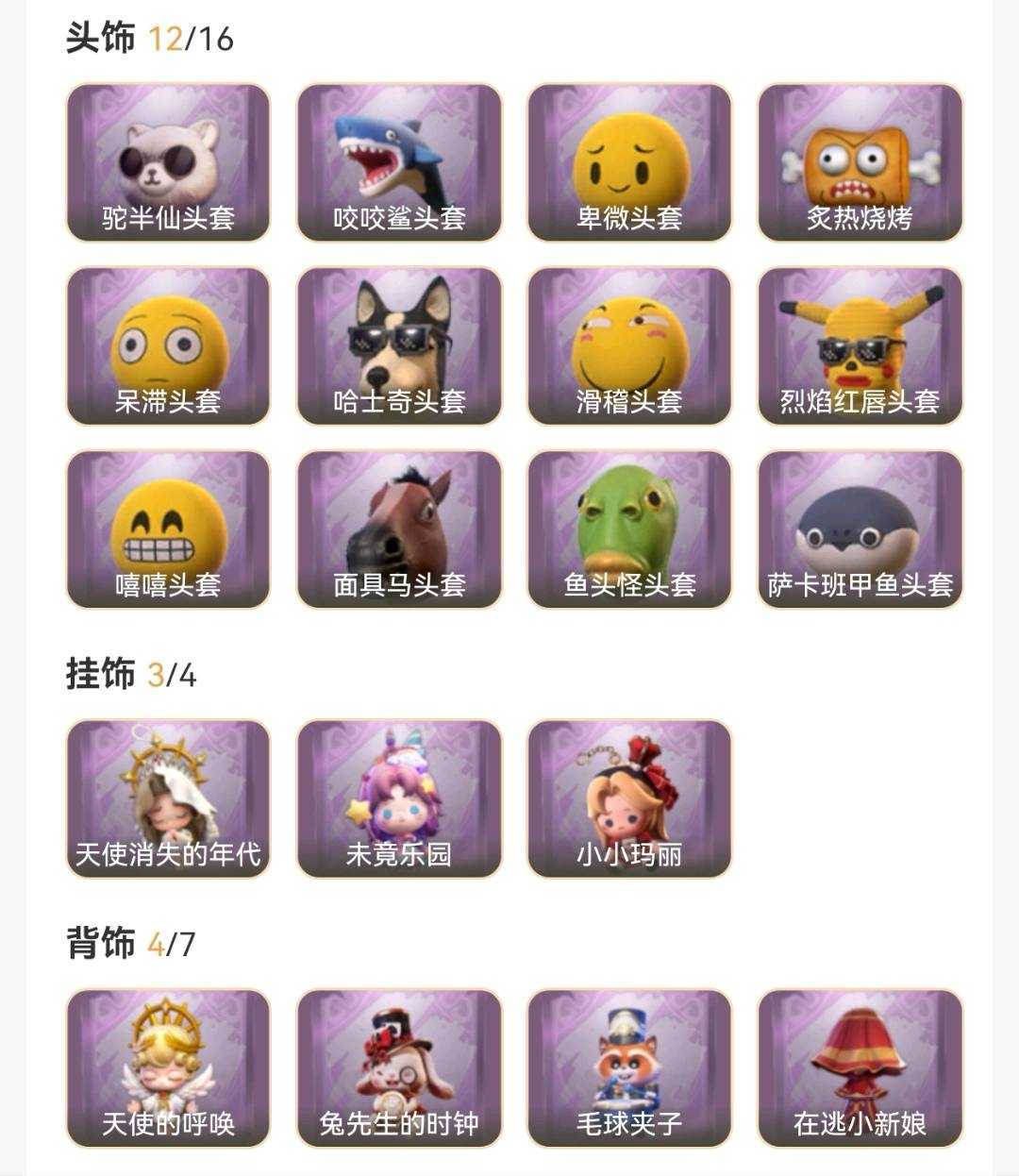Select the 咬咬鲨头套 shark headgear
The width and height of the screenshot is (1019, 1176).
pyautogui.click(x=399, y=162)
